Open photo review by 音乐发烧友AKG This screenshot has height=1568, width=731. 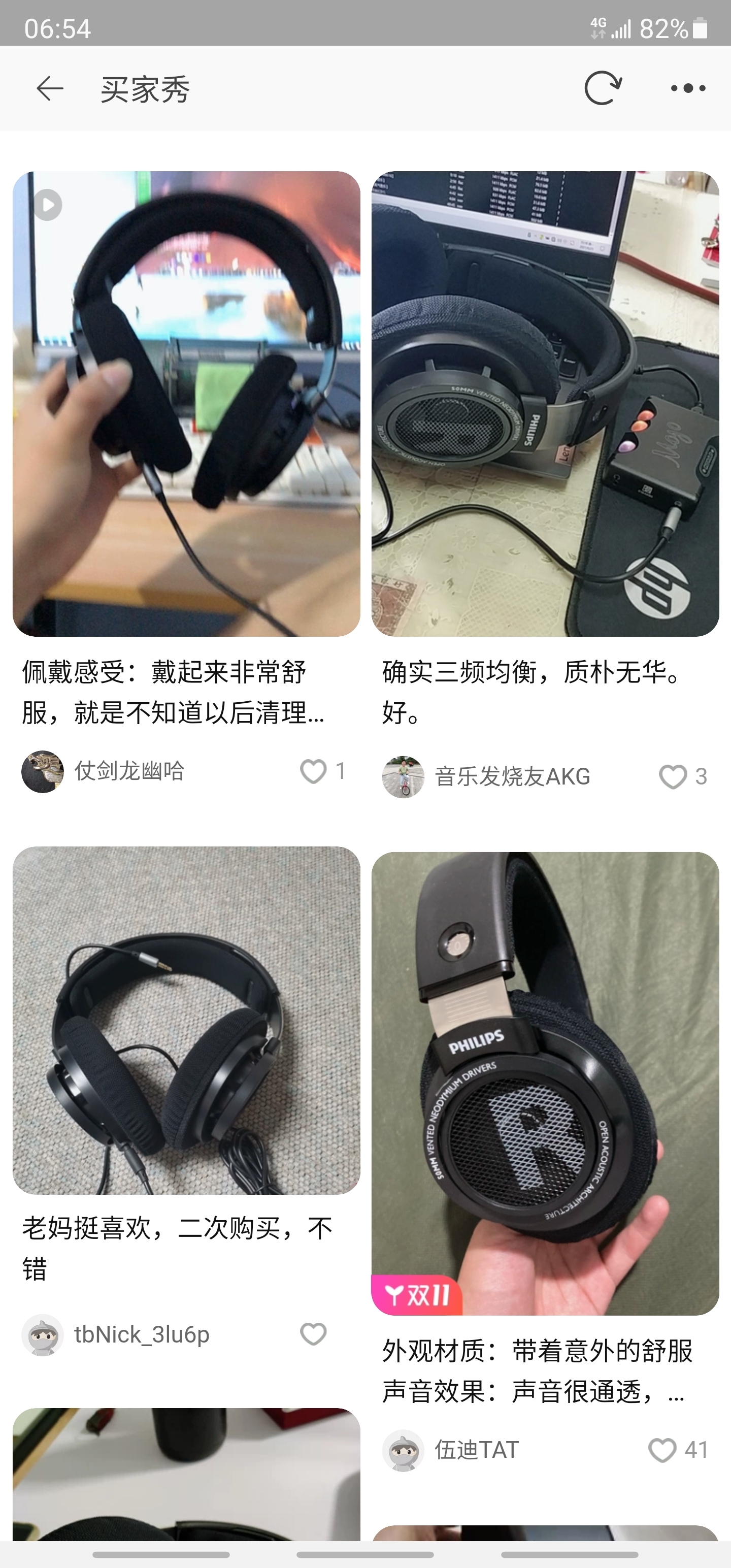[x=545, y=404]
